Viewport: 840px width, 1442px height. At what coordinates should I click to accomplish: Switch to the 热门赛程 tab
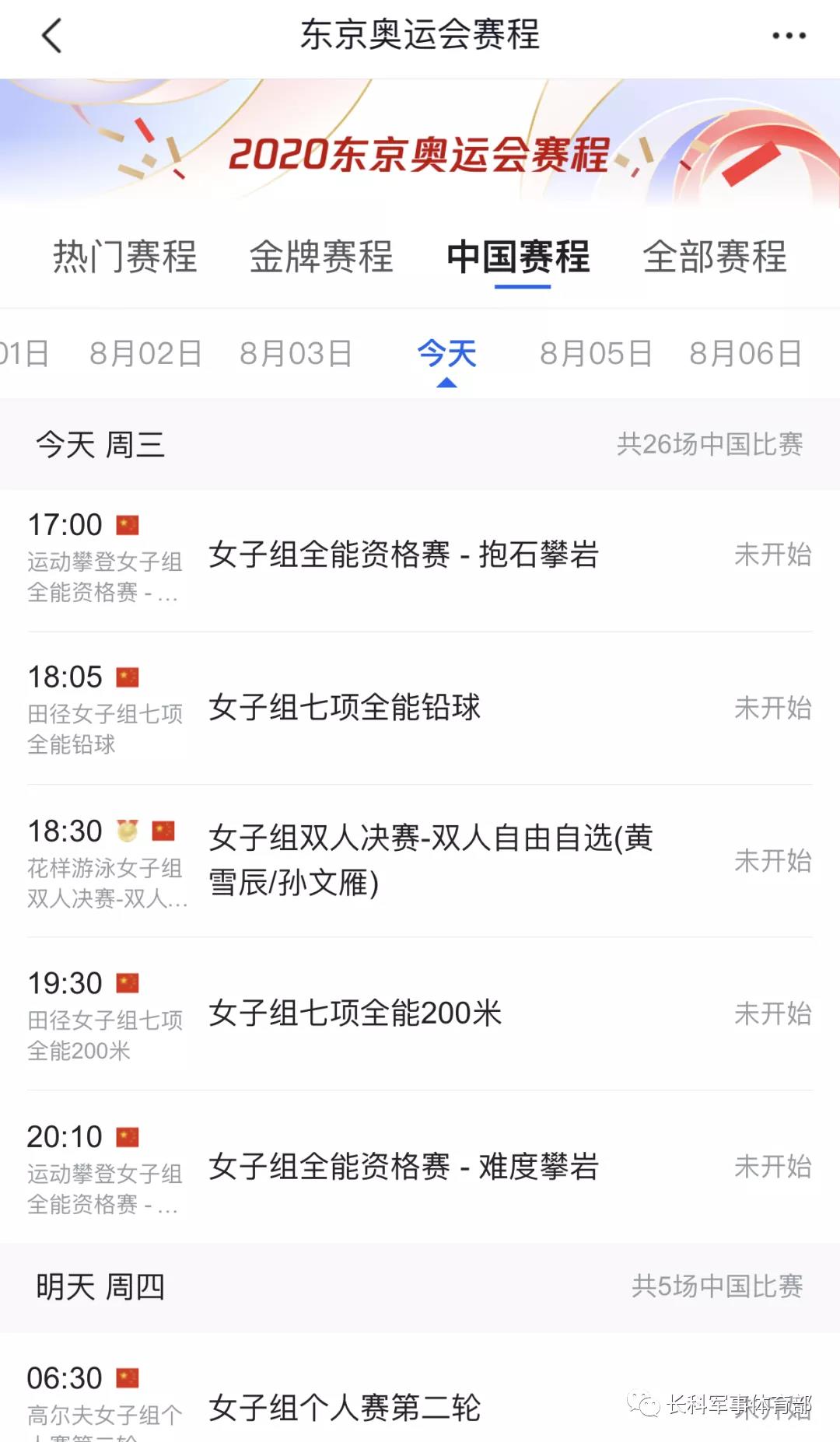(x=124, y=257)
